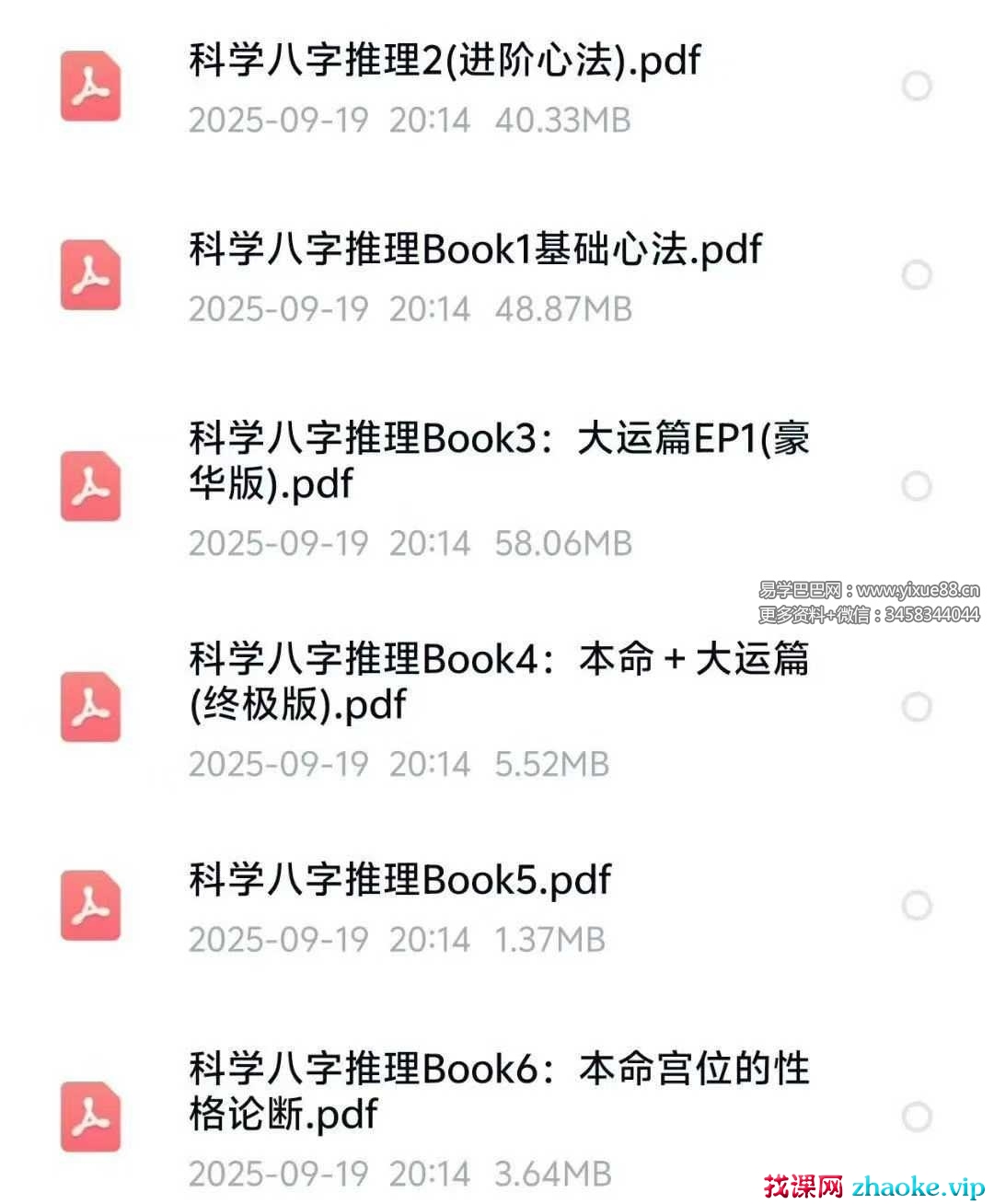The image size is (994, 1204).
Task: Select Book5.pdf using its circle
Action: coord(917,906)
